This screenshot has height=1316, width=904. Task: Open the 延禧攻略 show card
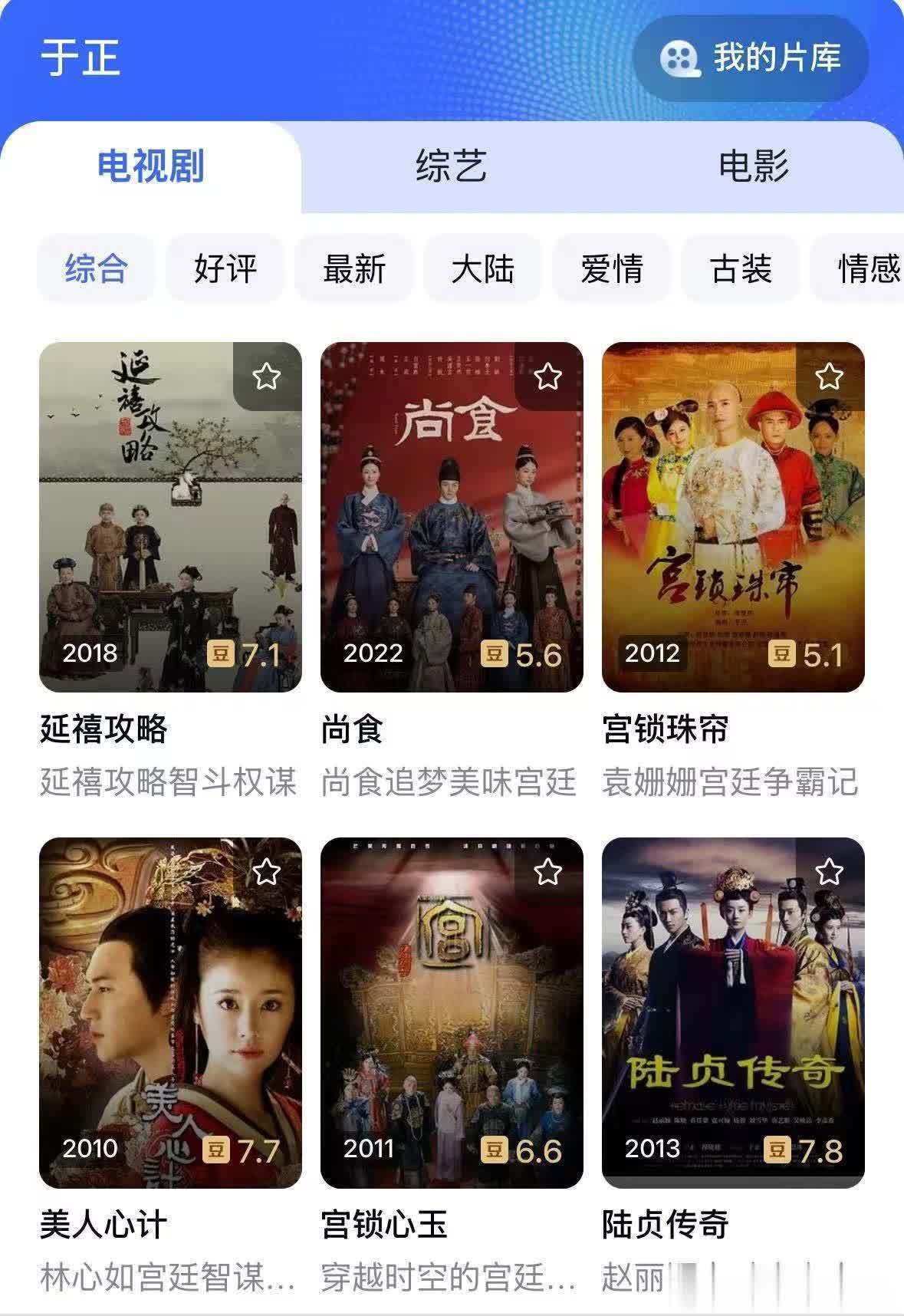170,517
